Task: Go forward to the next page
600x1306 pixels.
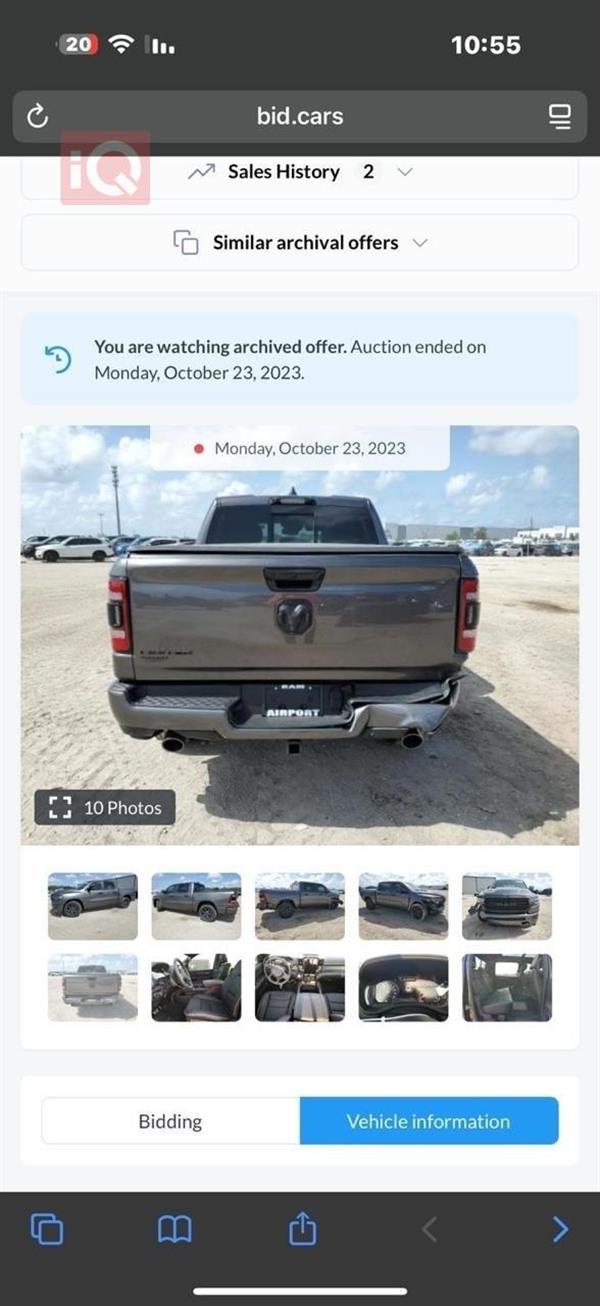Action: point(560,1229)
